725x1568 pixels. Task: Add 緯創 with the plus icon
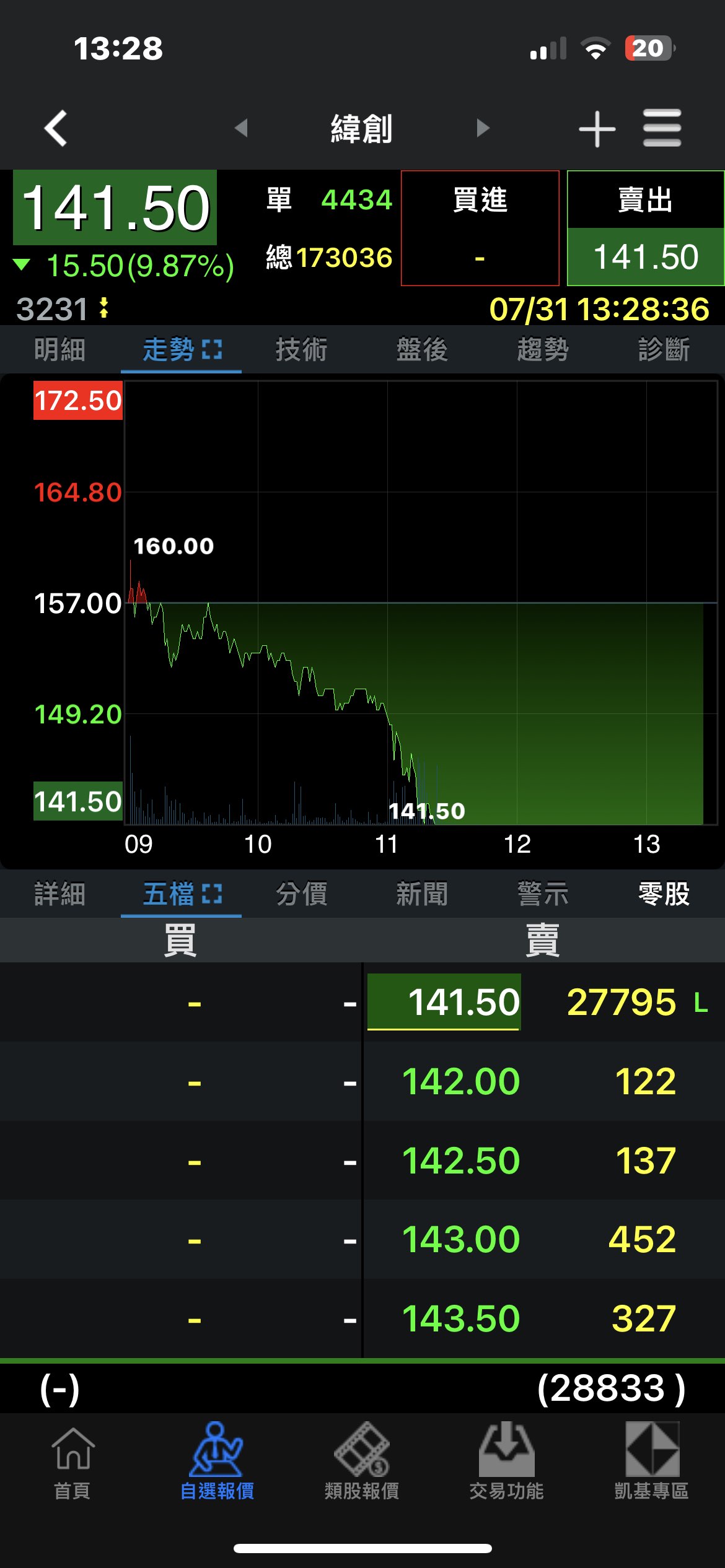tap(597, 129)
